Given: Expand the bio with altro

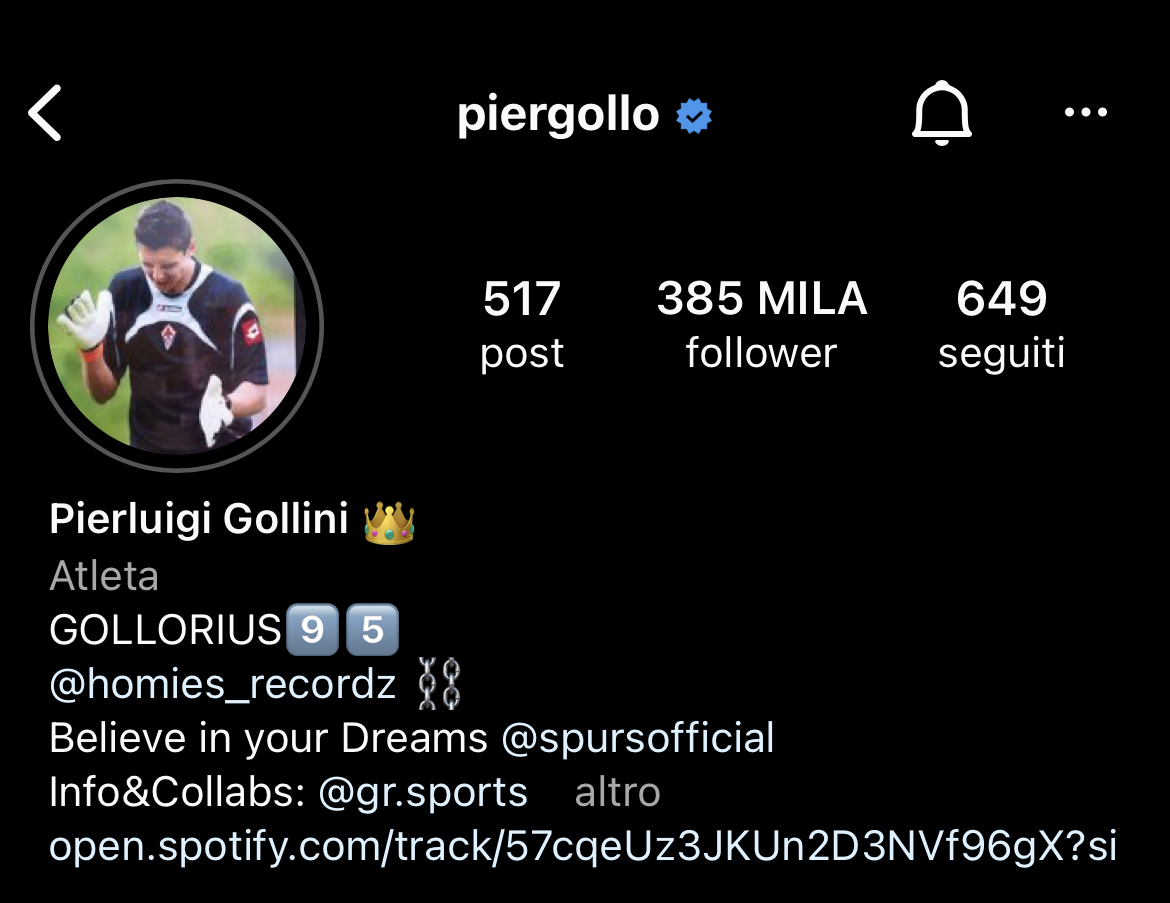Looking at the screenshot, I should (x=617, y=792).
